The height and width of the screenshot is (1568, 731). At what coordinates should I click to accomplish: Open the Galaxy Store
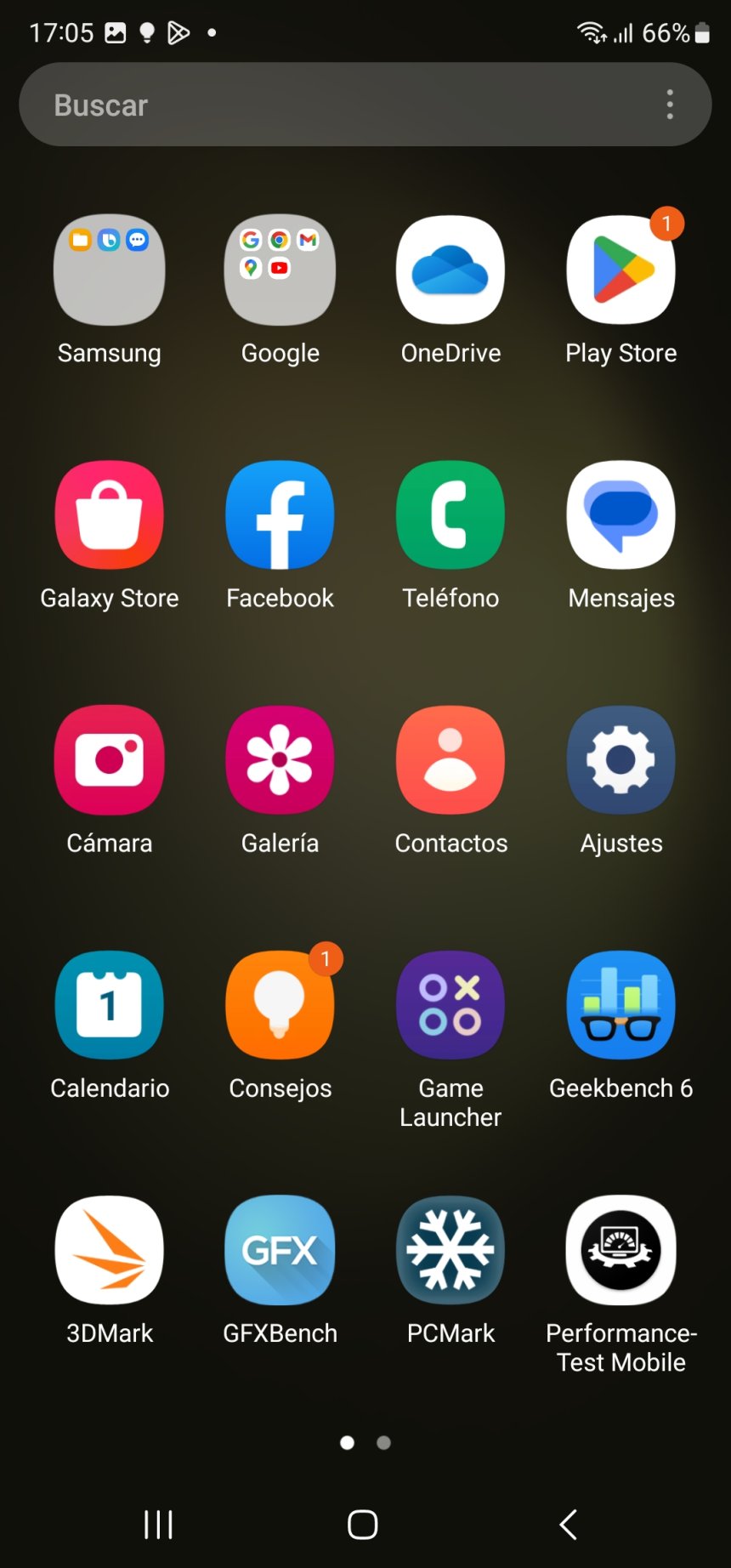(109, 514)
